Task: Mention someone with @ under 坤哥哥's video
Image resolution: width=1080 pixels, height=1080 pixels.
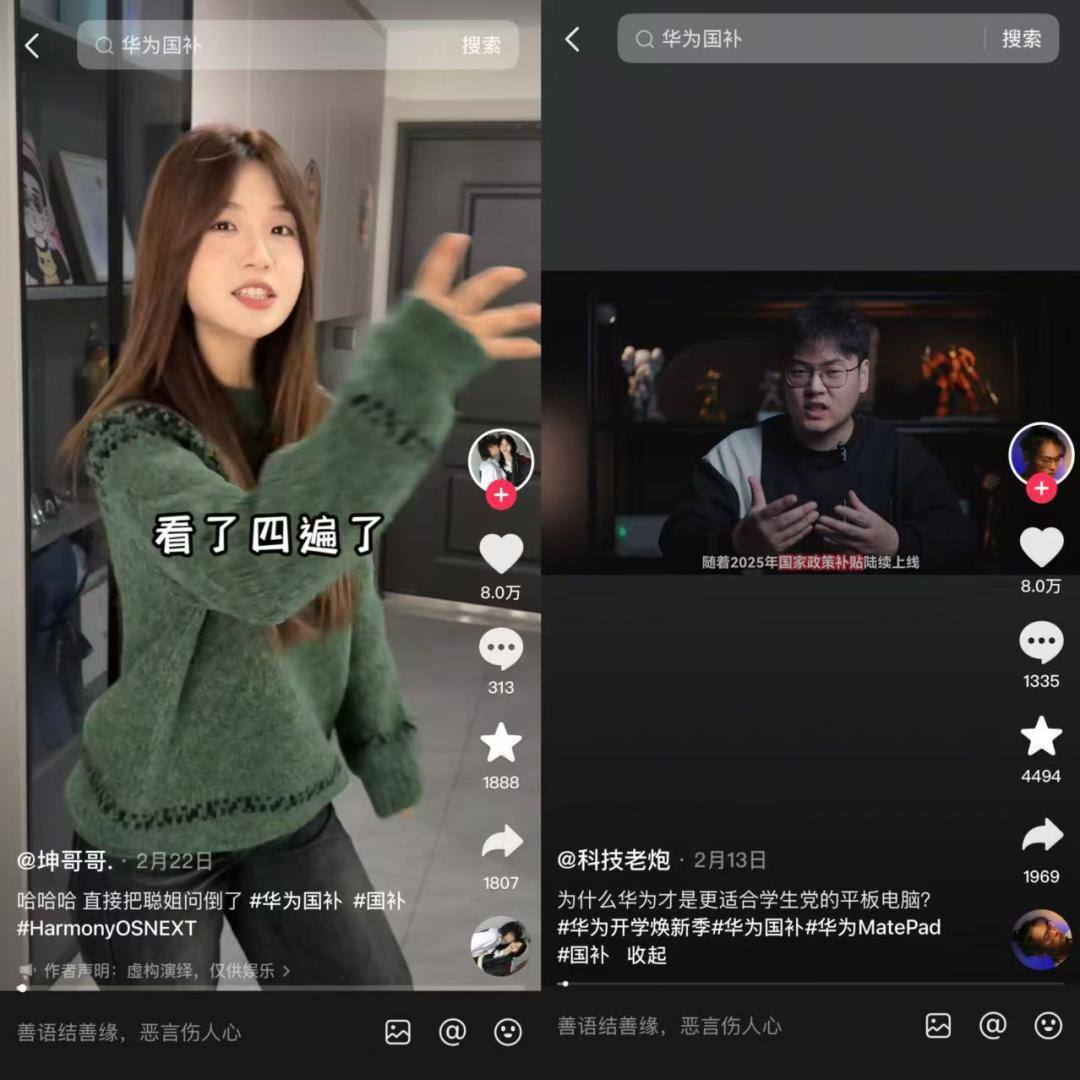Action: tap(453, 1032)
